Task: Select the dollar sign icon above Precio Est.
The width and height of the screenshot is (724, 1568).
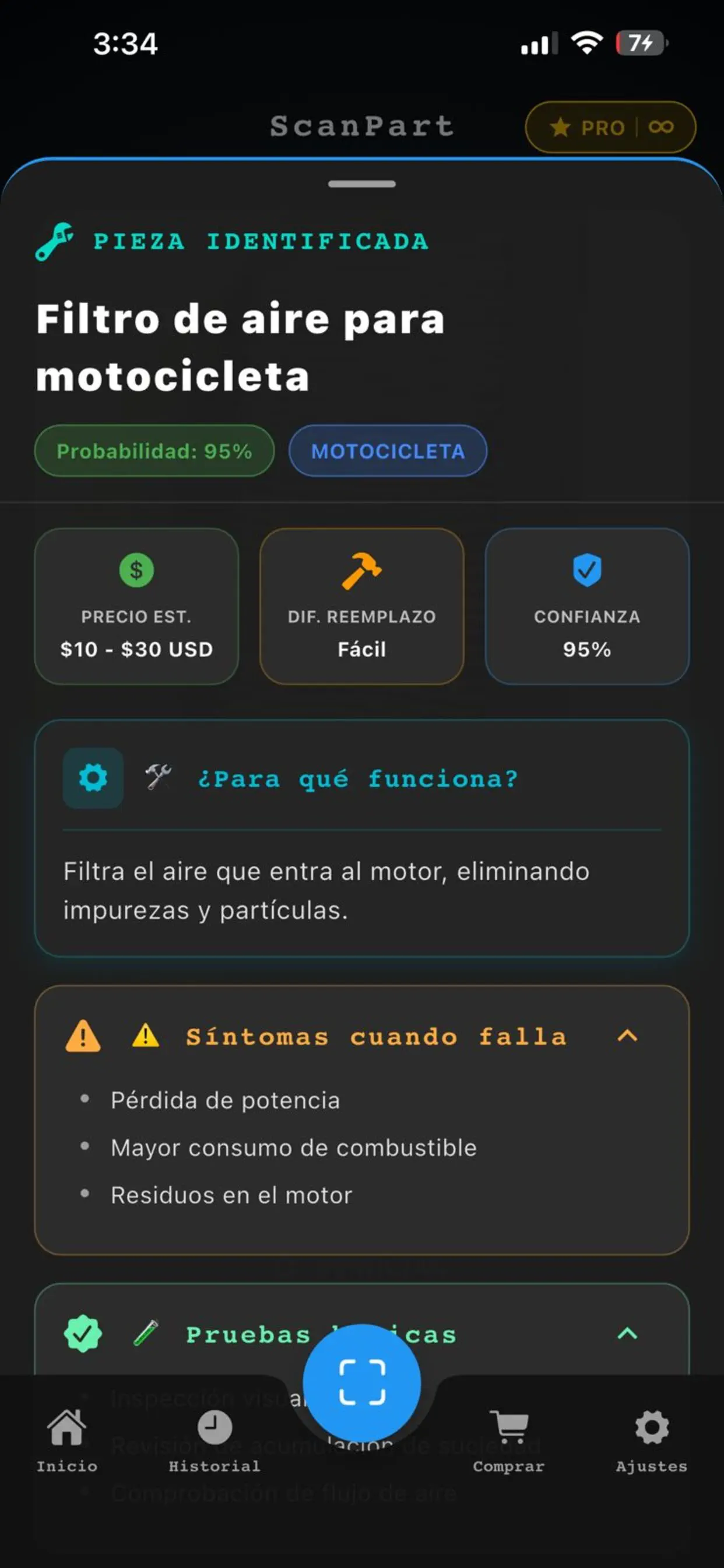Action: [x=136, y=571]
